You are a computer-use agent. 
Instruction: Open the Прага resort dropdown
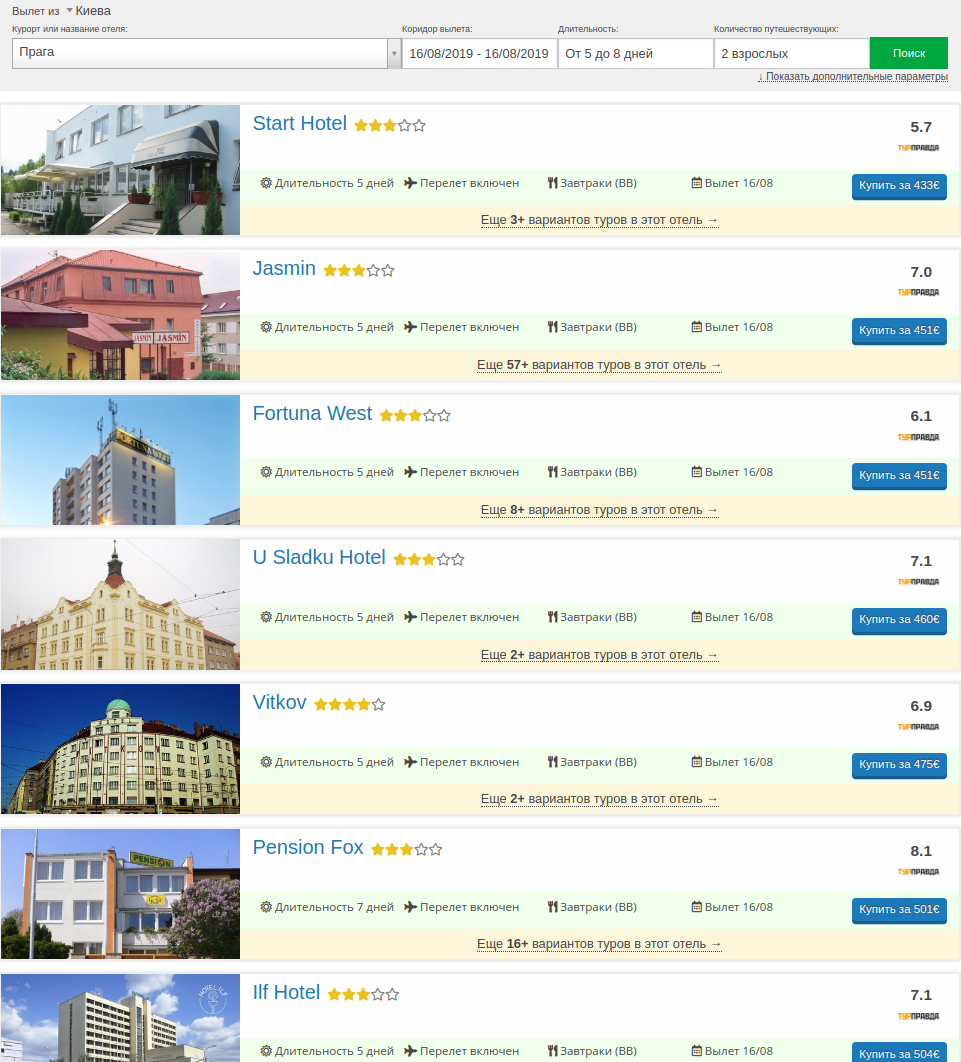pyautogui.click(x=393, y=53)
